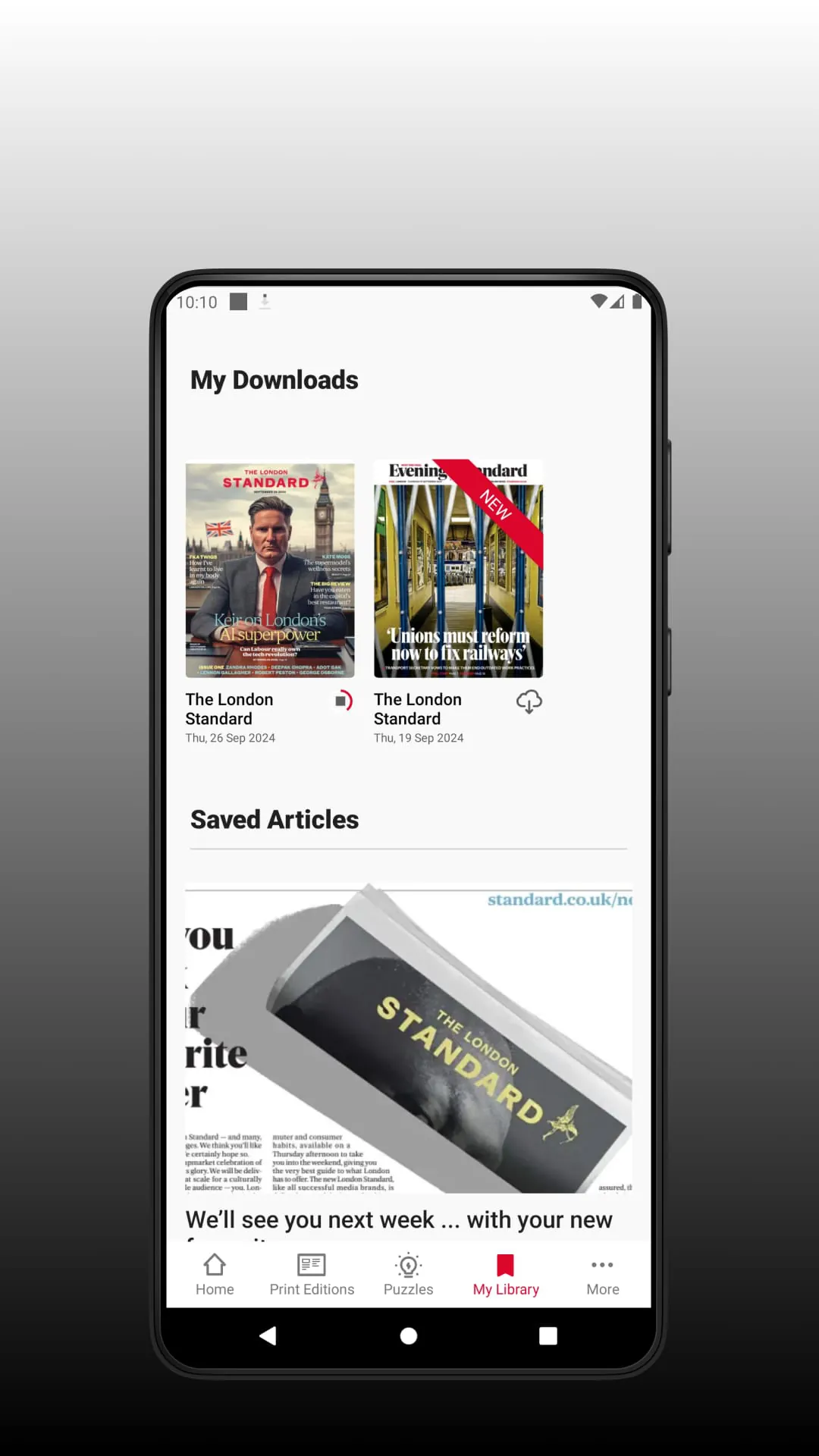Download the 19 Sep 2024 edition
Screen dimensions: 819x1456
pos(529,701)
